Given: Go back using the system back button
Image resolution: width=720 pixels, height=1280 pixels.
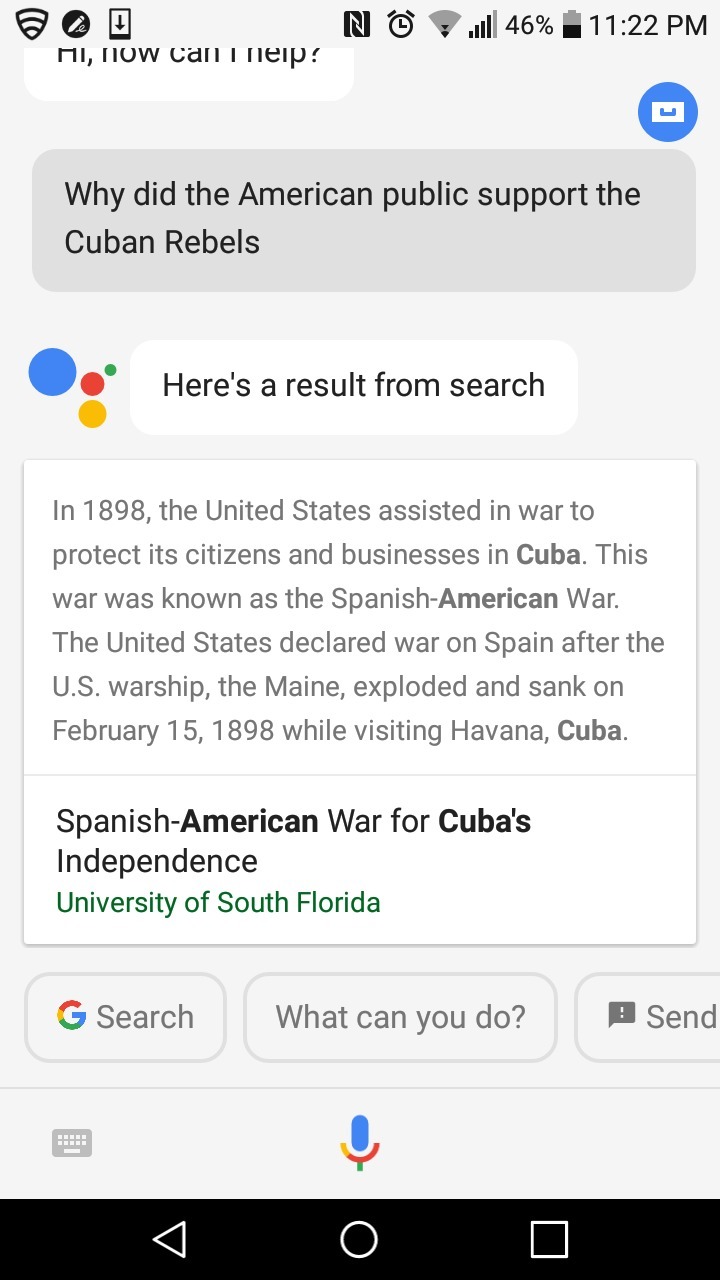Looking at the screenshot, I should [170, 1240].
